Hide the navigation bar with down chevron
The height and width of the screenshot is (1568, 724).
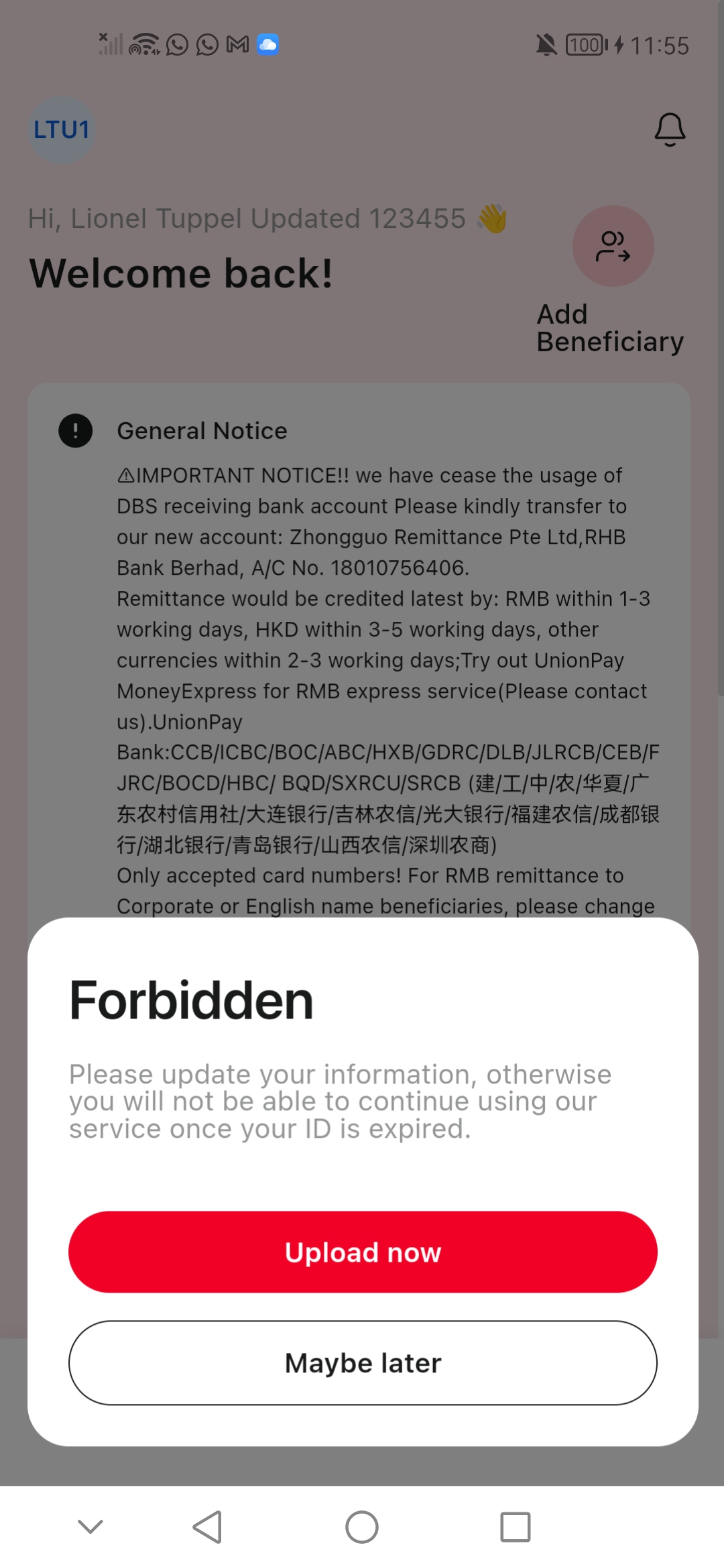(90, 1527)
